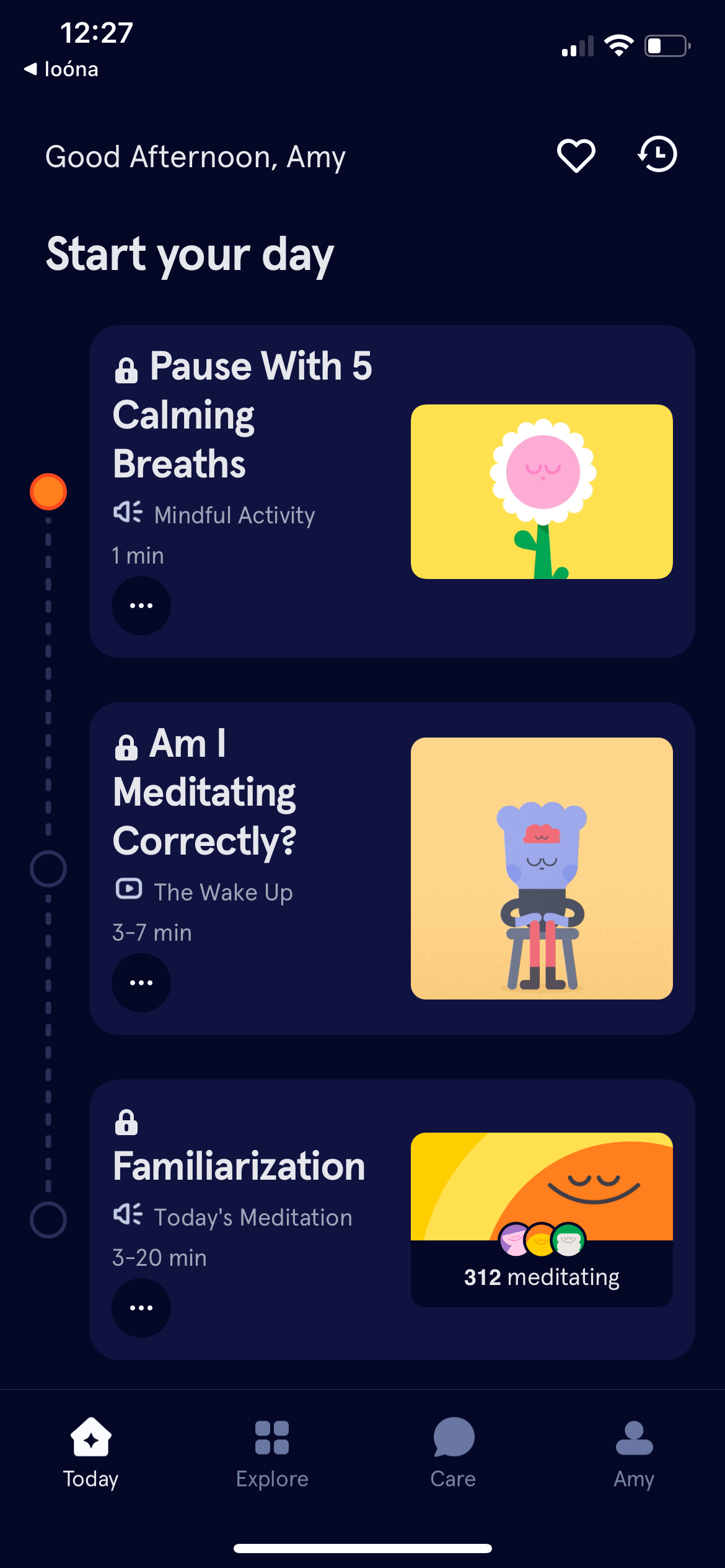
Task: Open options menu for Pause With 5 Calming Breaths
Action: pyautogui.click(x=141, y=605)
